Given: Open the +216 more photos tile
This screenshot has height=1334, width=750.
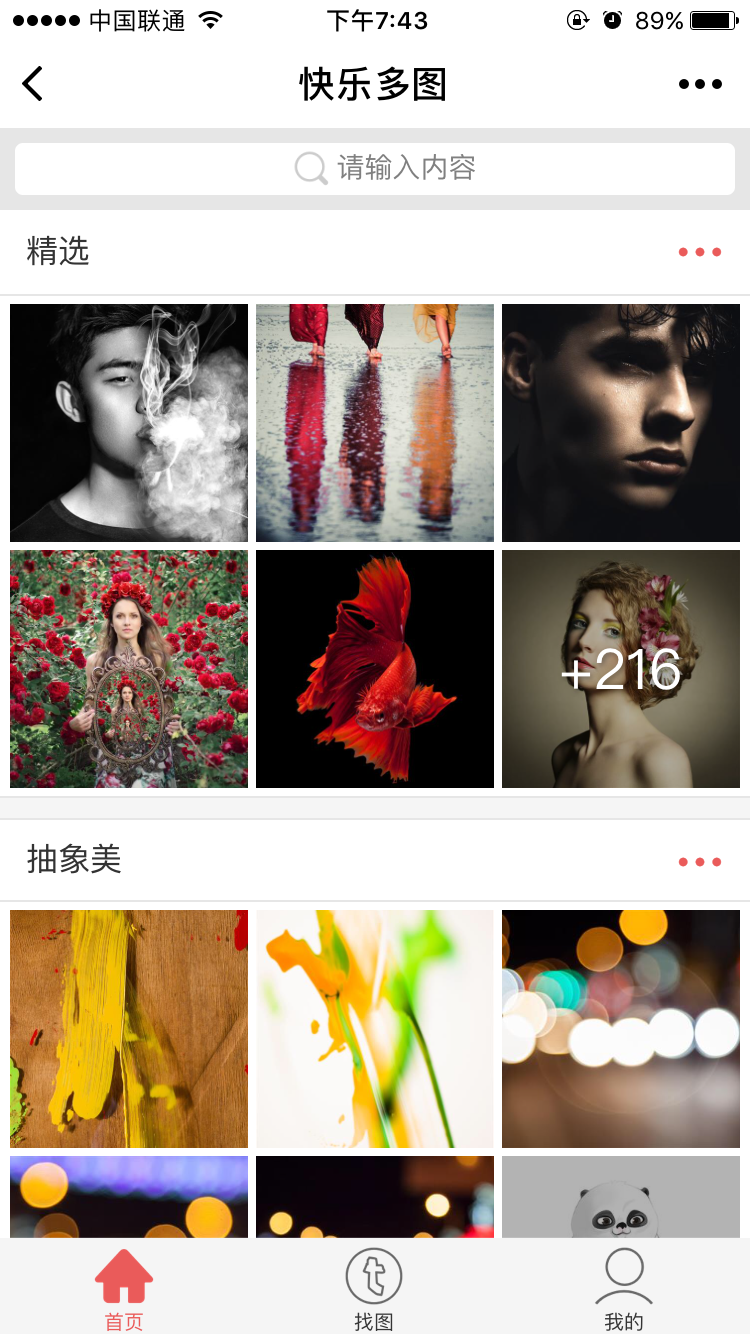Looking at the screenshot, I should (621, 669).
